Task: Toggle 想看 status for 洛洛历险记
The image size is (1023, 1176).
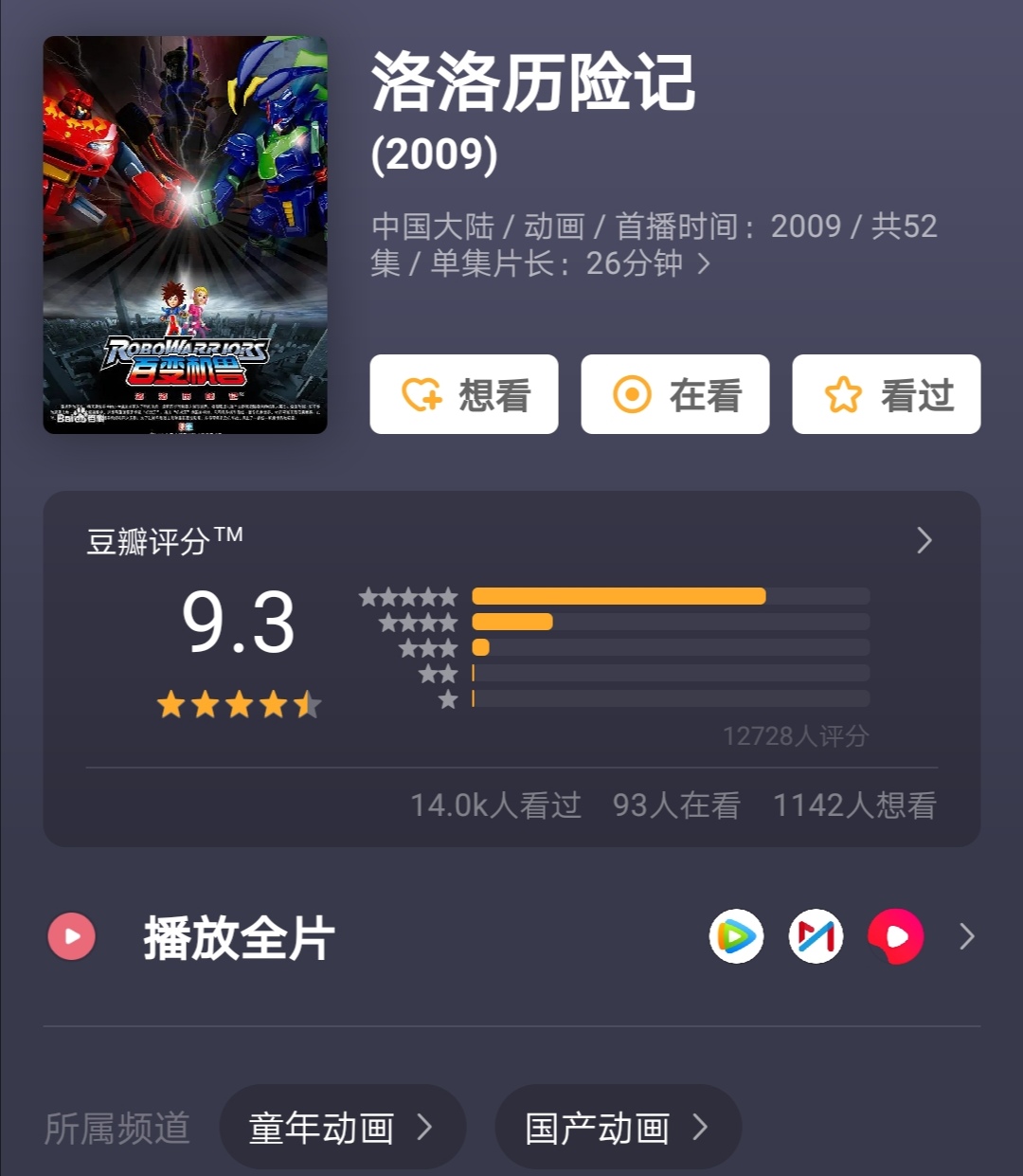Action: point(463,395)
